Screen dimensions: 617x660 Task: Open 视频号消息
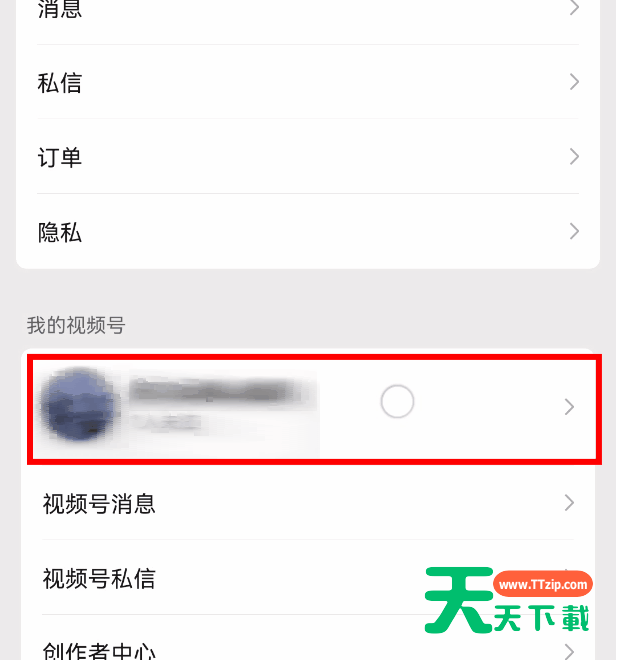tap(300, 503)
